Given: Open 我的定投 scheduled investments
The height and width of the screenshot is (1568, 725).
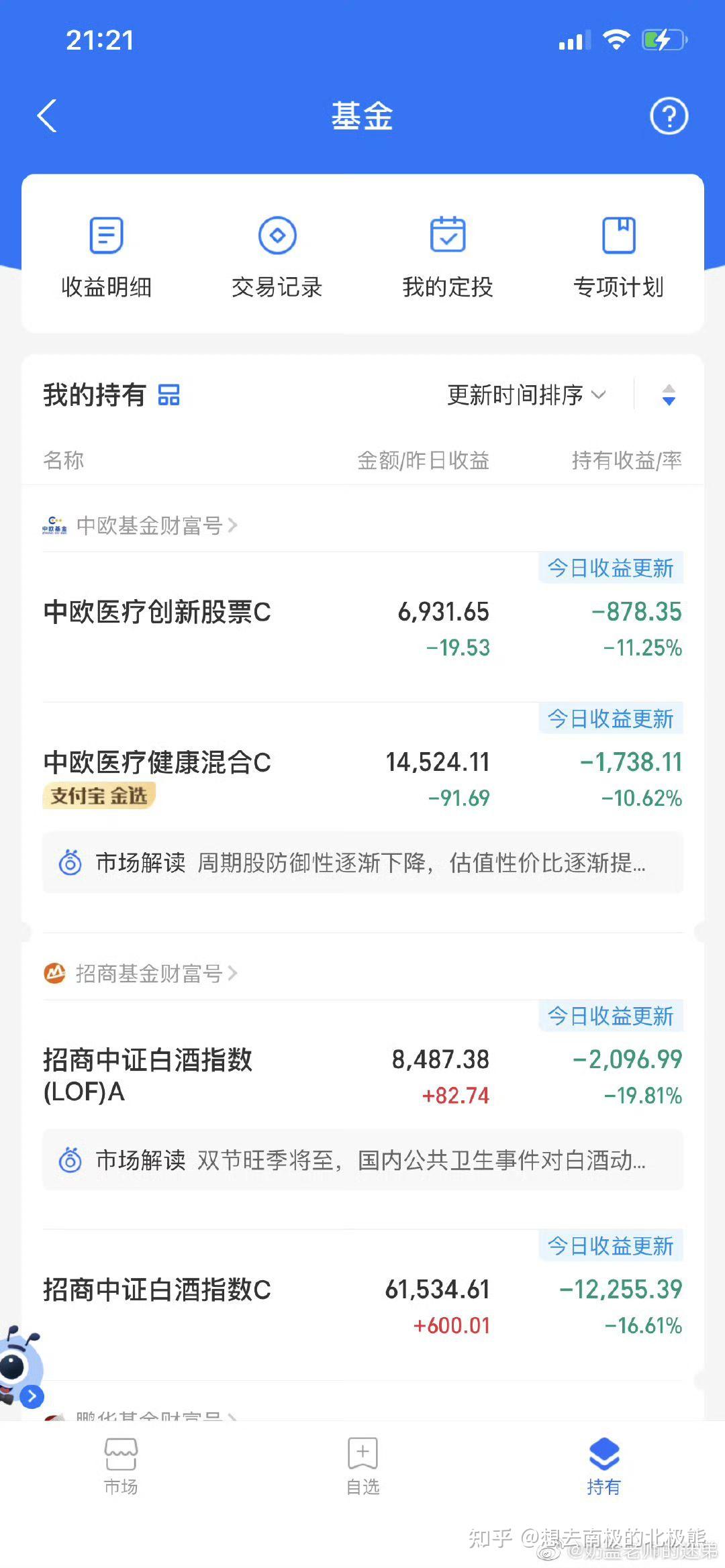Looking at the screenshot, I should click(448, 256).
